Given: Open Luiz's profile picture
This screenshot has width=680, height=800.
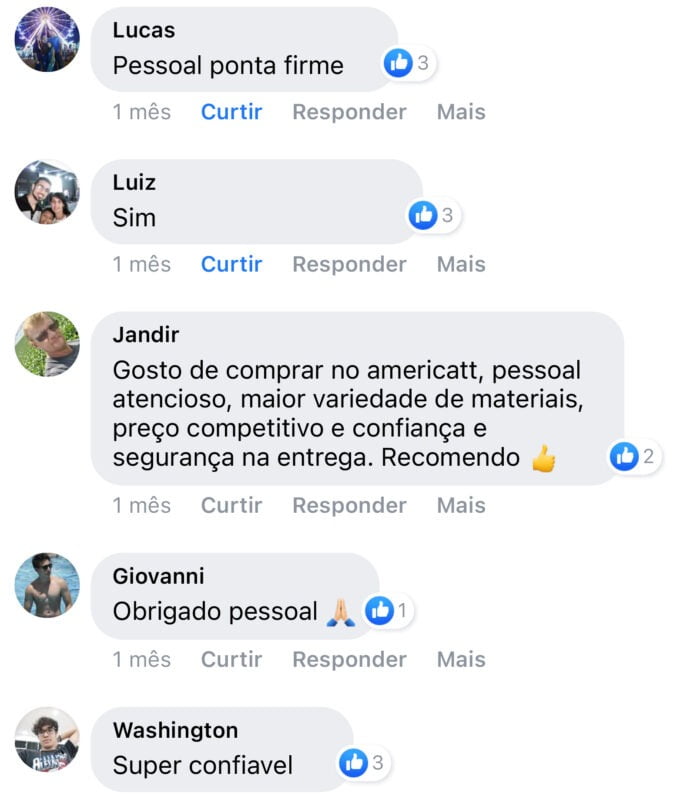Looking at the screenshot, I should point(47,192).
